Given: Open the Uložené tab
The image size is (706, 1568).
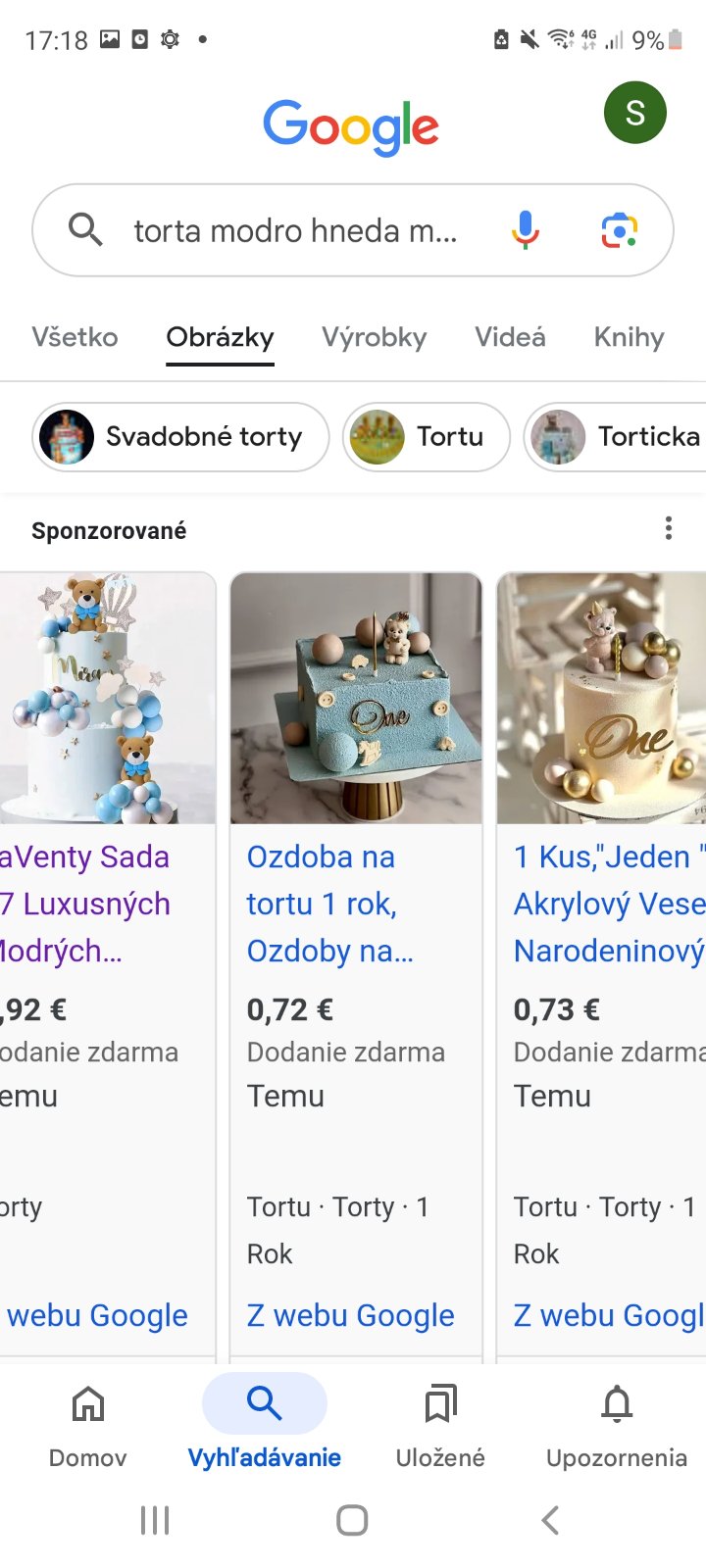Looking at the screenshot, I should [x=440, y=1427].
